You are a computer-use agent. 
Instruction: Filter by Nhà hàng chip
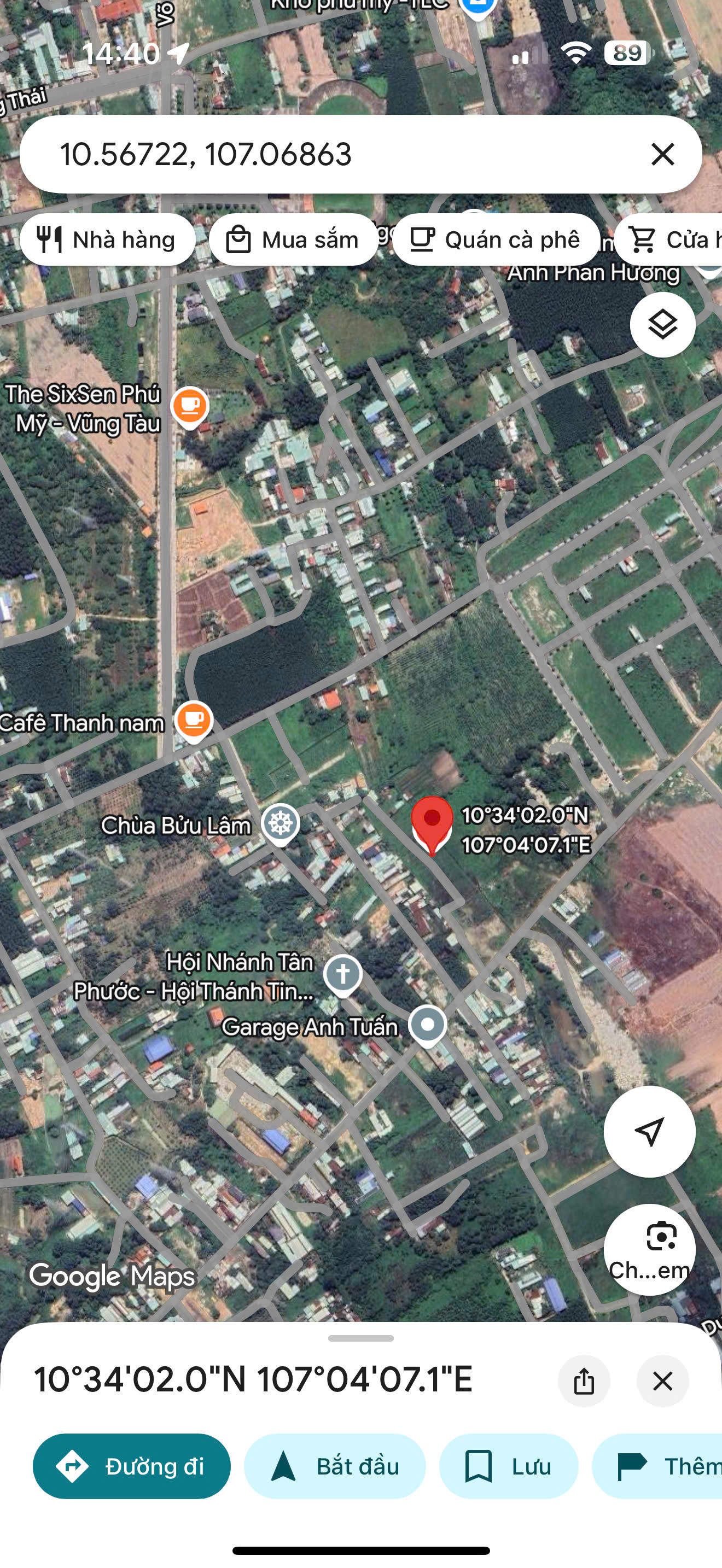(108, 240)
